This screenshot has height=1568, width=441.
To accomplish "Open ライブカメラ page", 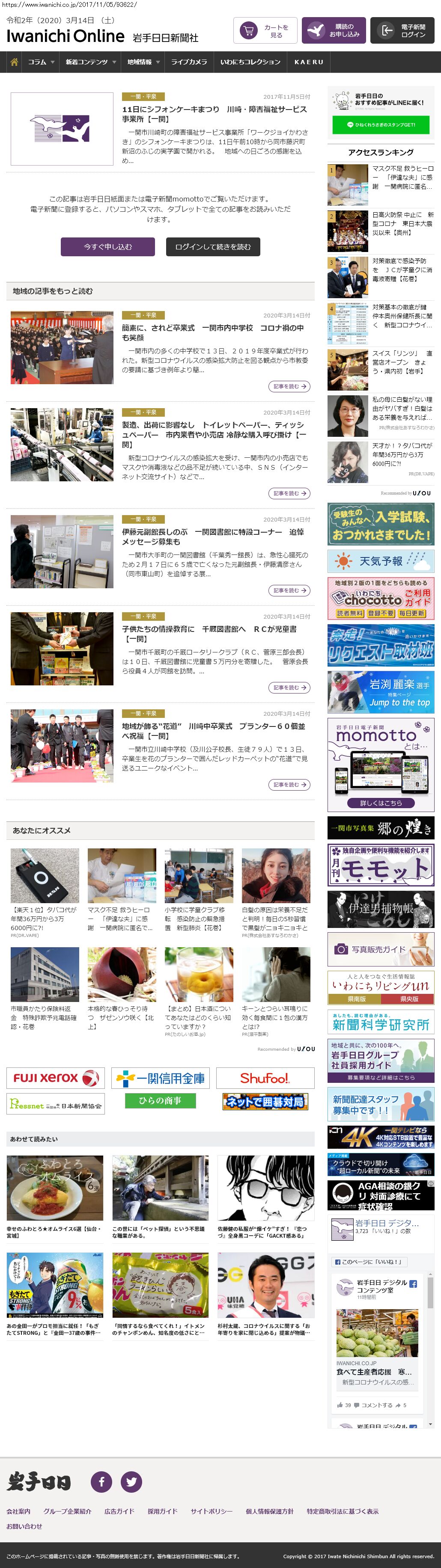I will tap(189, 62).
